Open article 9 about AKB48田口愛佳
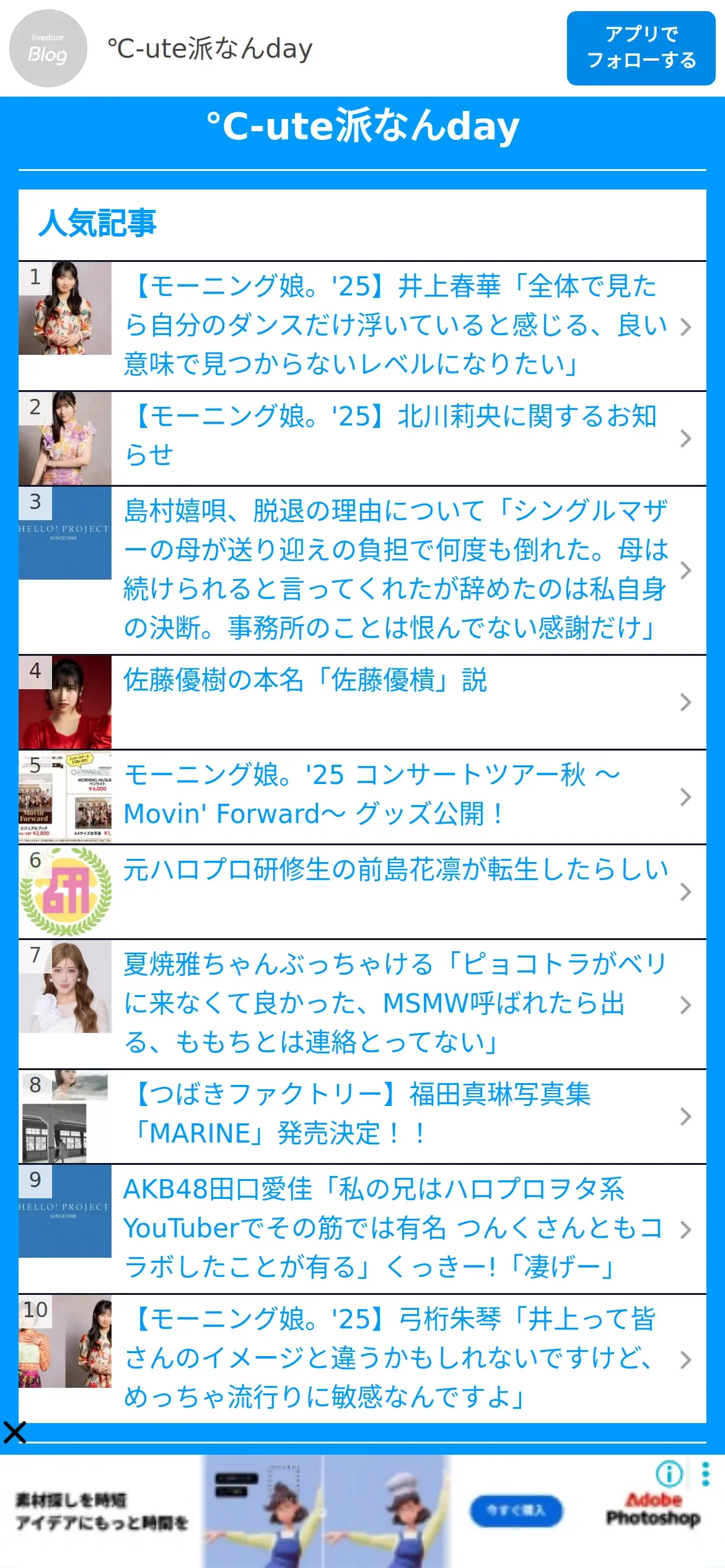The width and height of the screenshot is (725, 1568). pos(362,1229)
